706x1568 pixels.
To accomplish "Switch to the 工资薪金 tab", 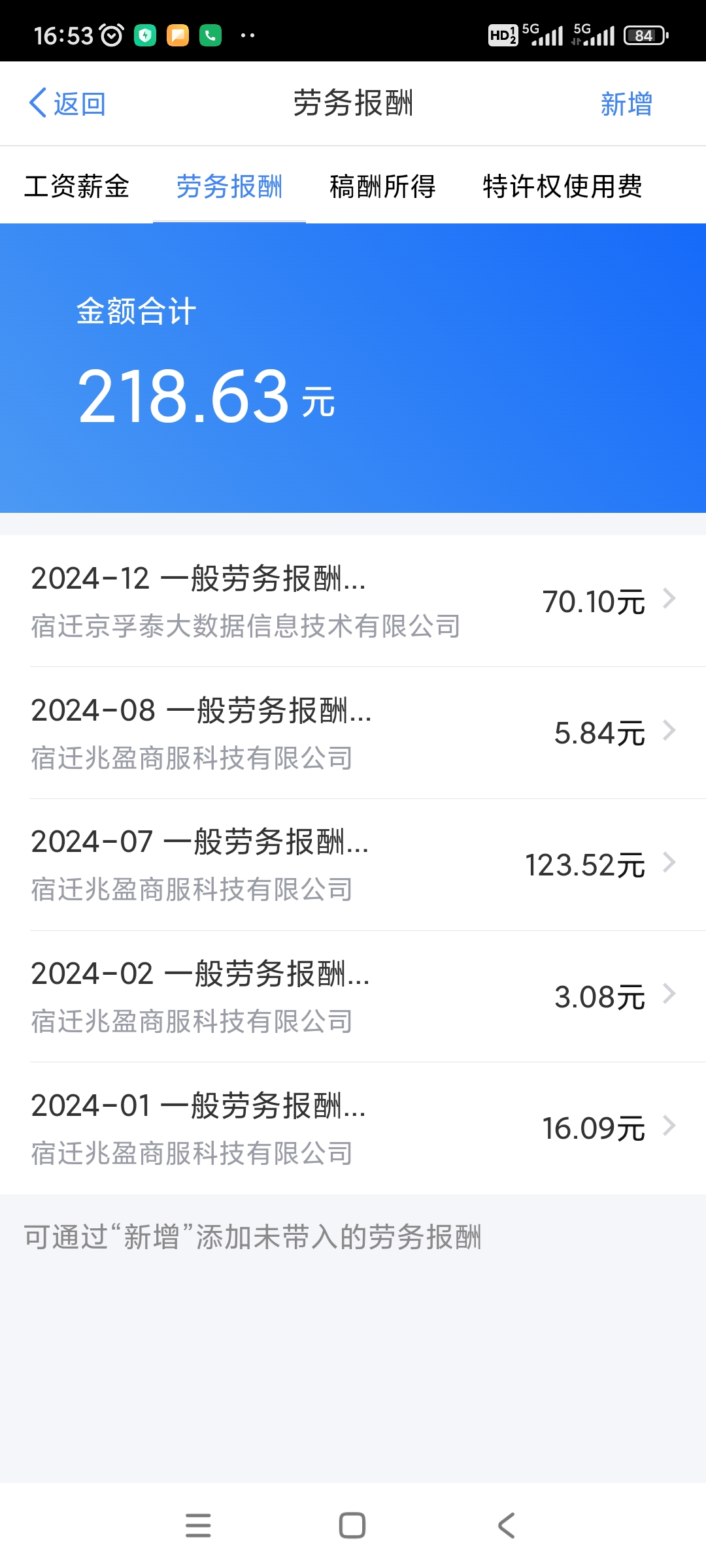I will click(76, 186).
